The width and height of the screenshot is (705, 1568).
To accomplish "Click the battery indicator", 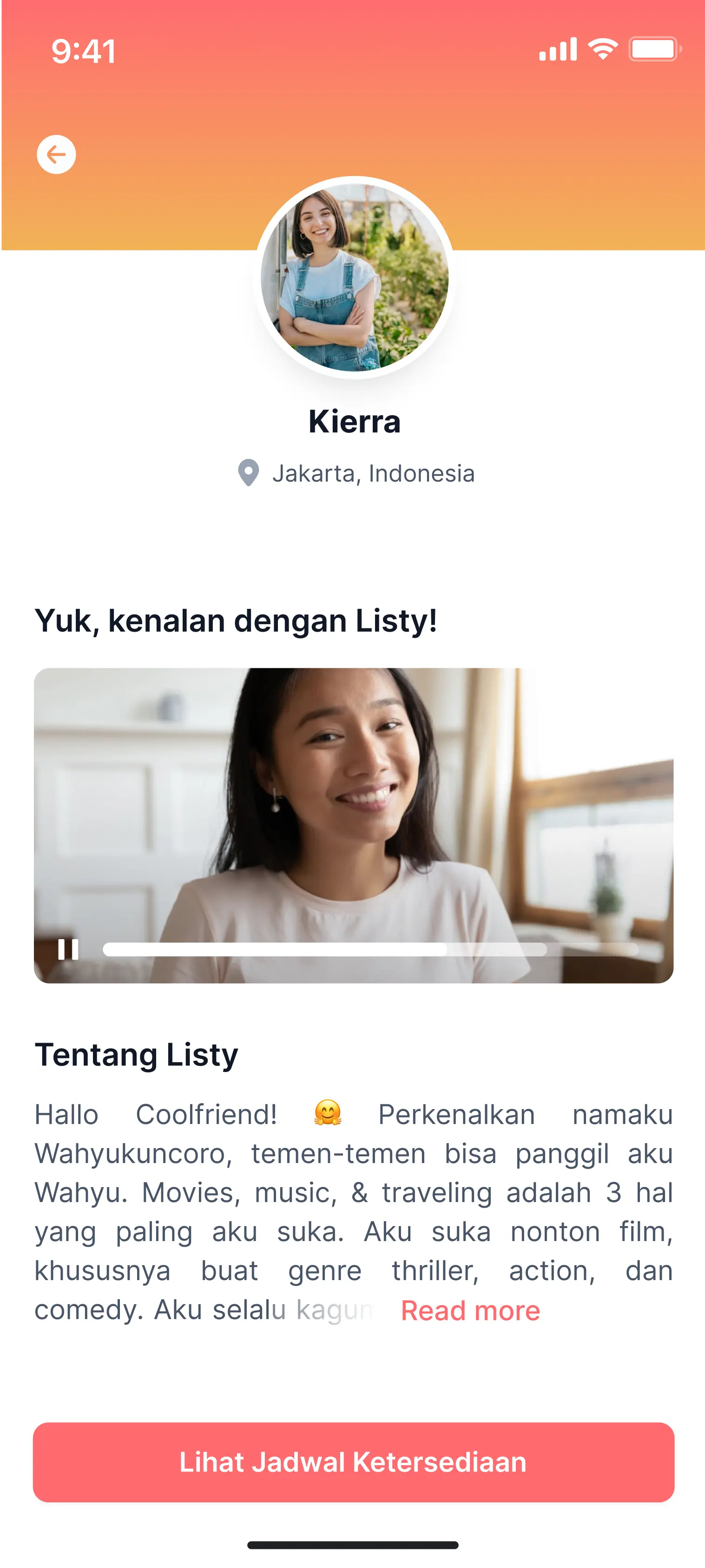I will [652, 50].
